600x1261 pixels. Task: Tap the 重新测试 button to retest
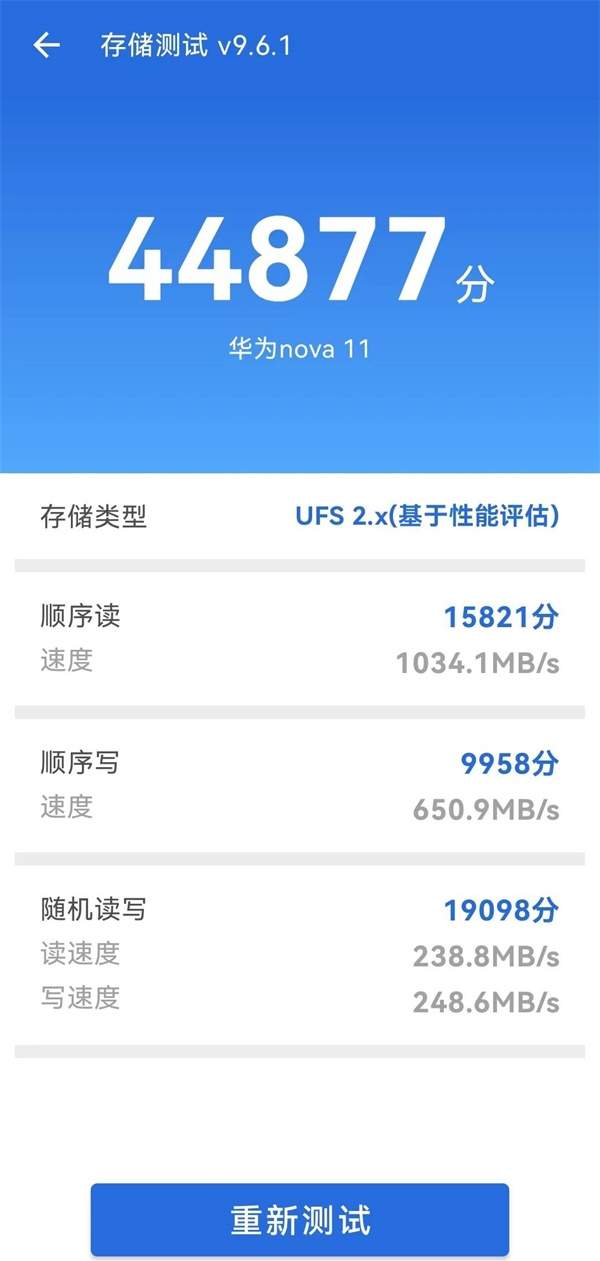point(300,1219)
